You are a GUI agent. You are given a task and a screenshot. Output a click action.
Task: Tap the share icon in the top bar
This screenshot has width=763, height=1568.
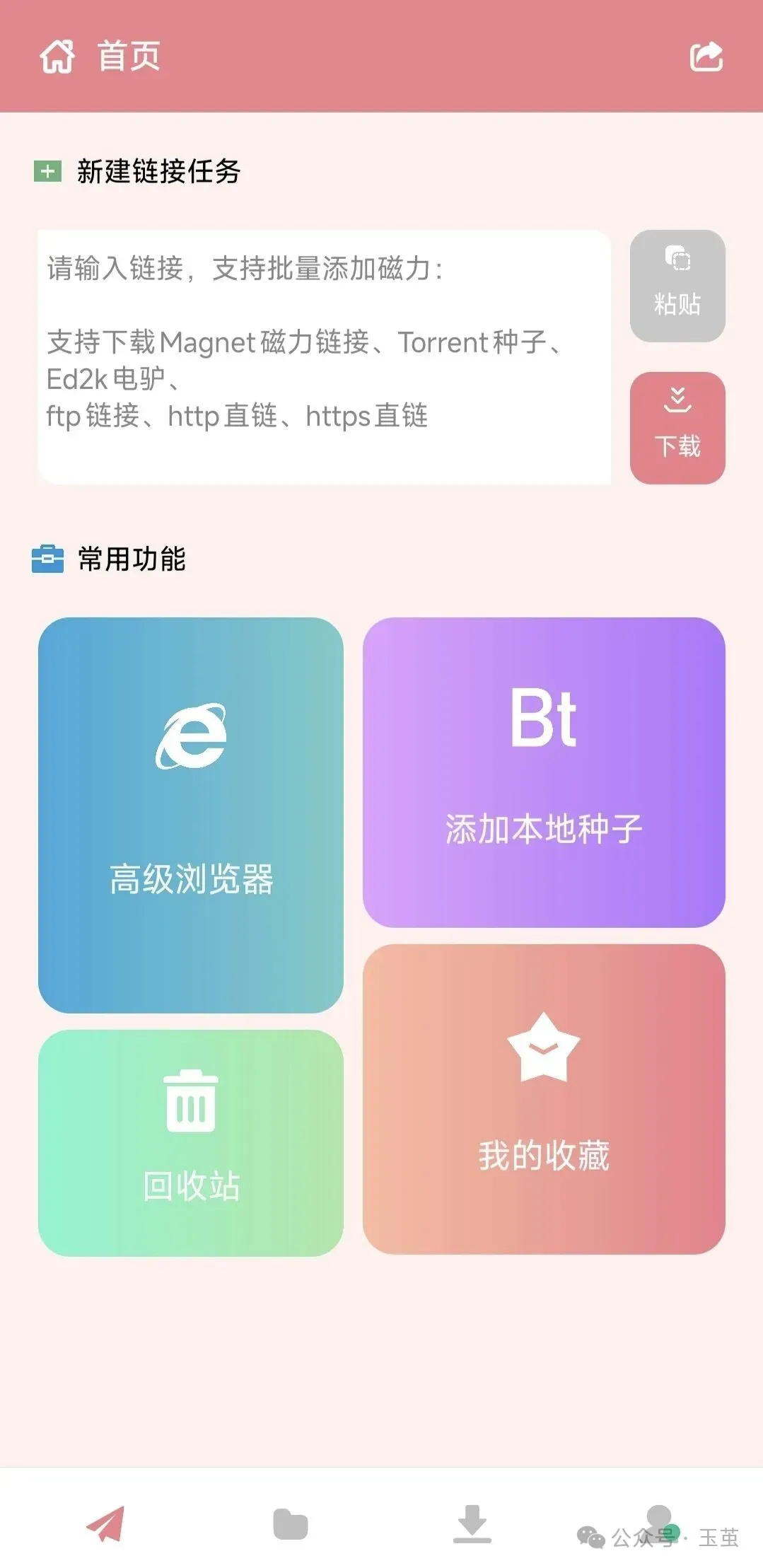706,57
